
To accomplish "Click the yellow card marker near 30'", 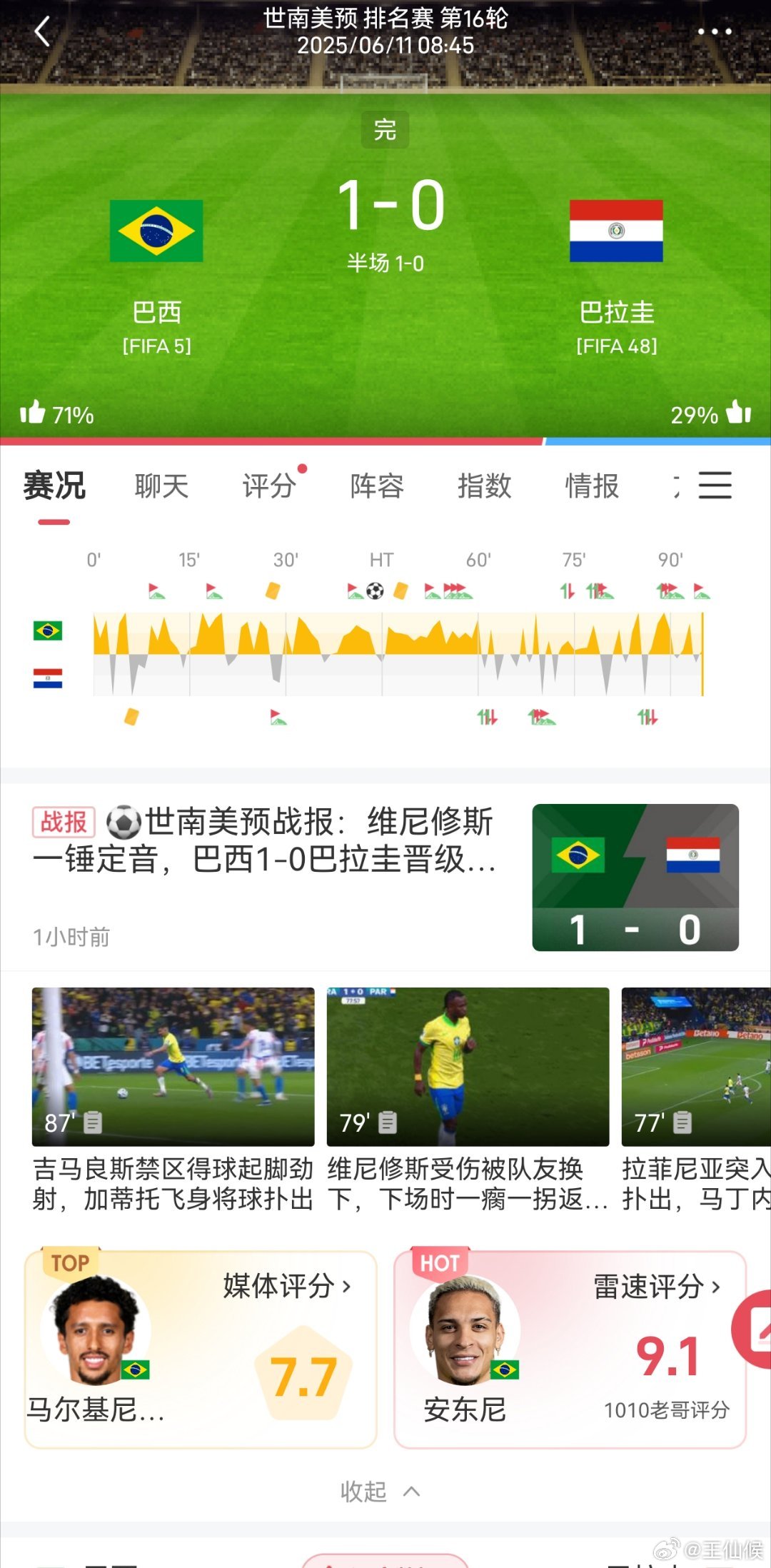I will click(271, 590).
